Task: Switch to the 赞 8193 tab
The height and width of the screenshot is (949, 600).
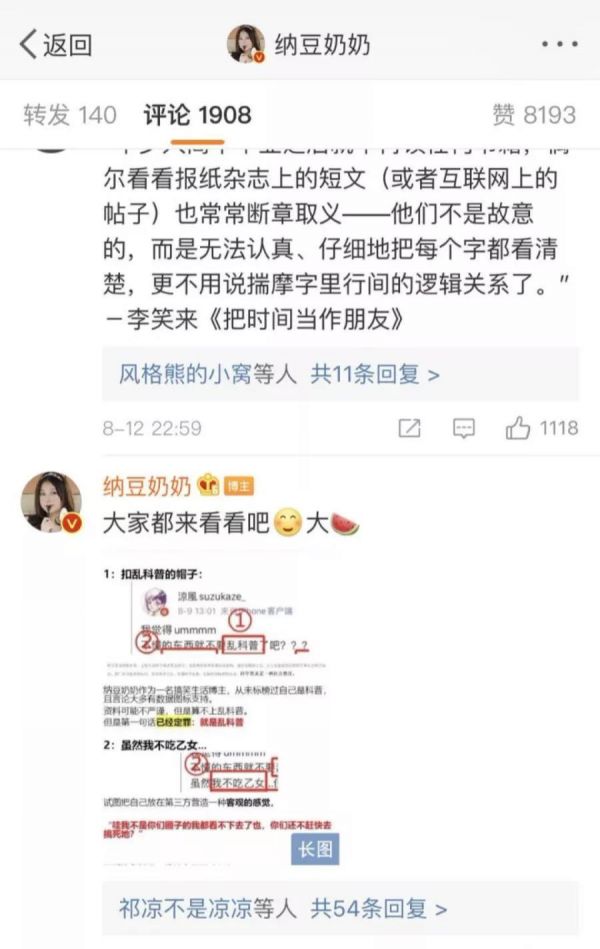Action: coord(535,115)
